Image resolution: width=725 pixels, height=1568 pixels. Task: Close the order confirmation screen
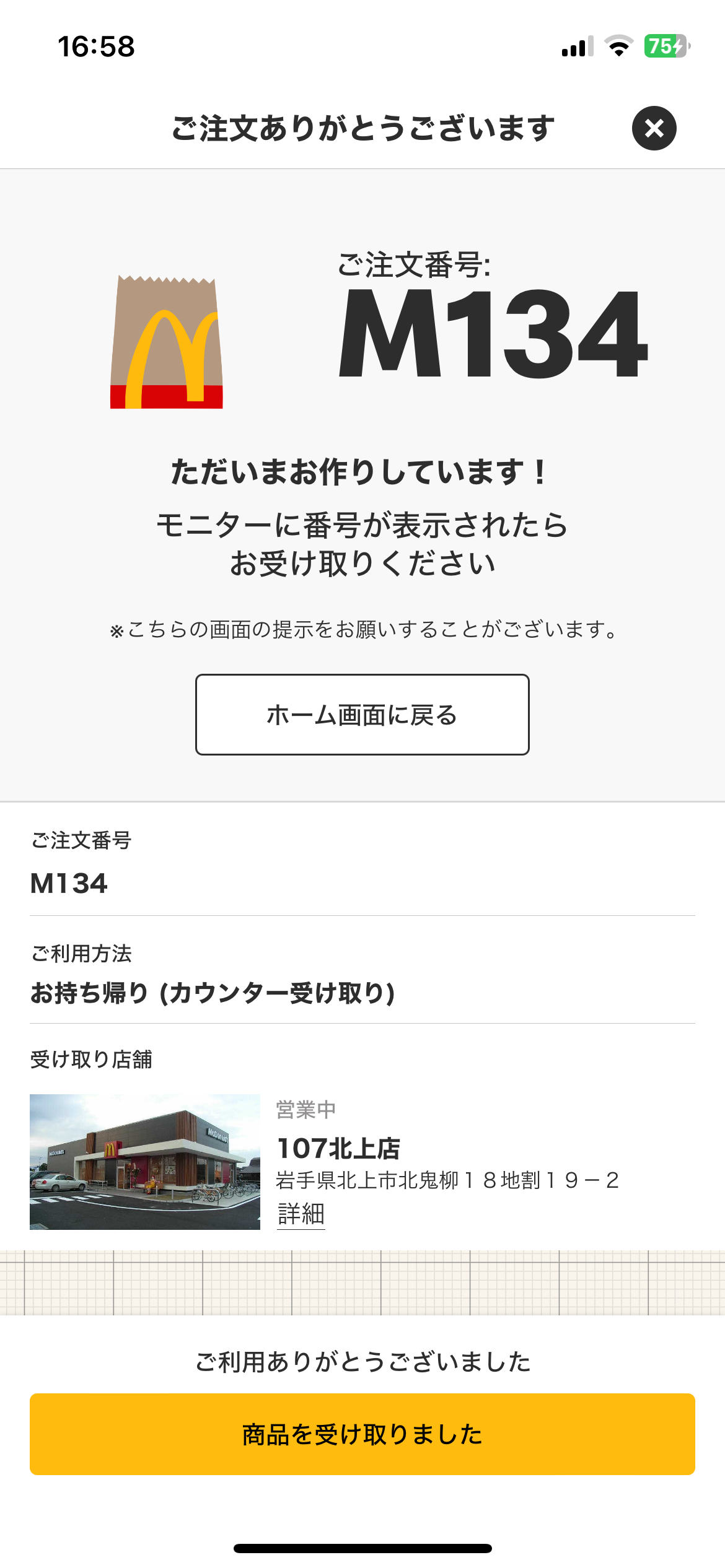654,128
